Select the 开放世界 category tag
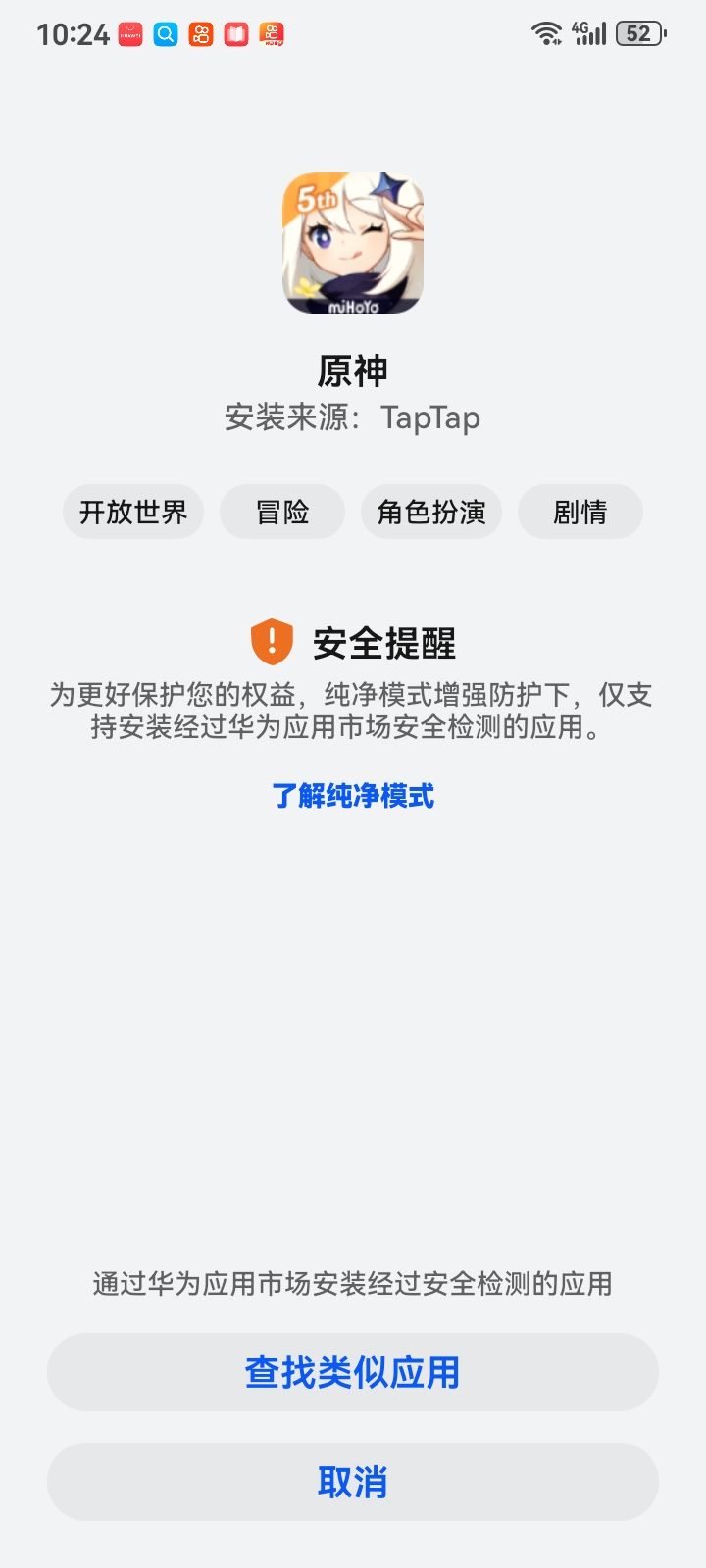The image size is (706, 1568). 133,512
